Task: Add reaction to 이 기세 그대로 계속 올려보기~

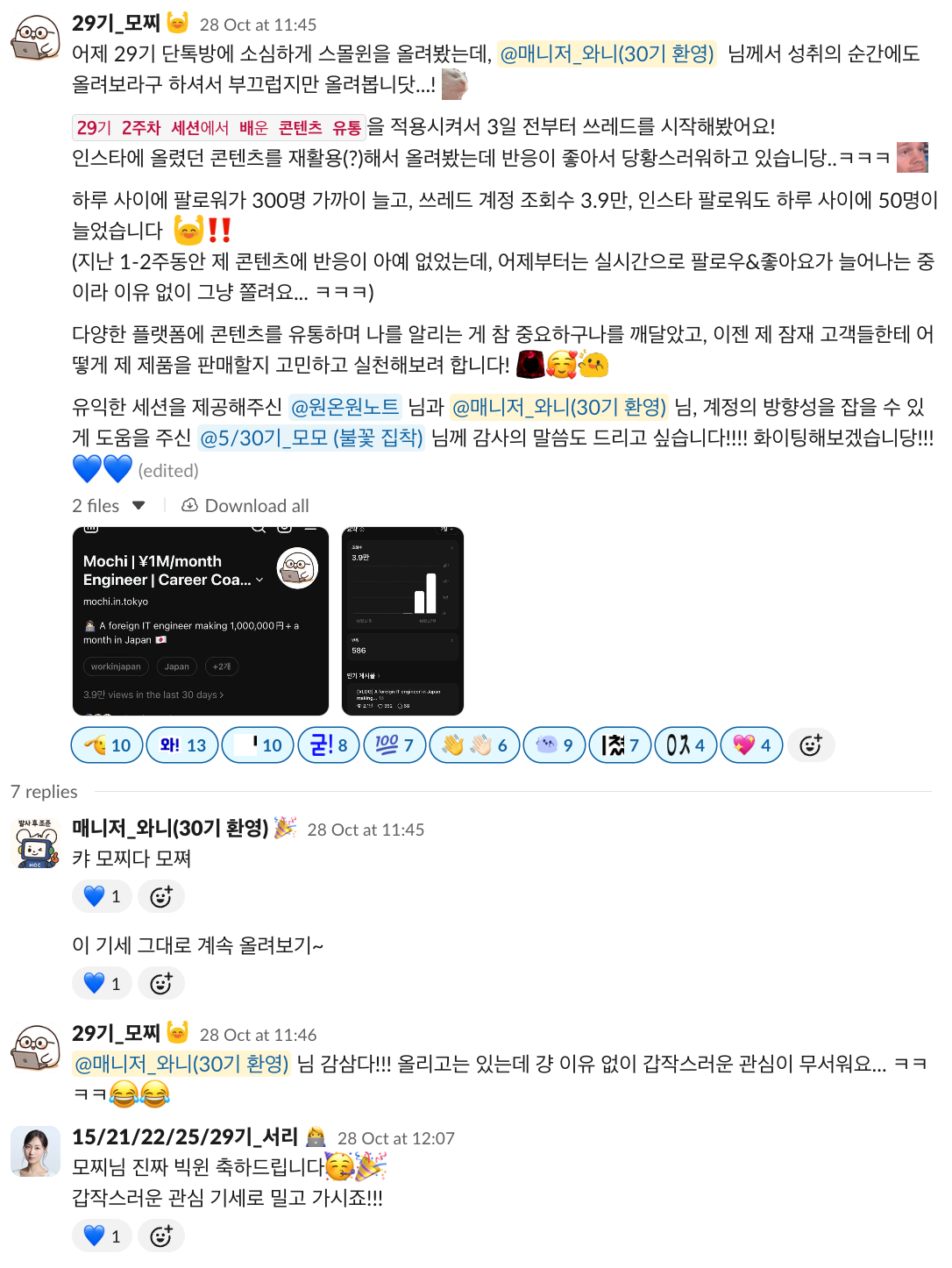Action: [161, 984]
